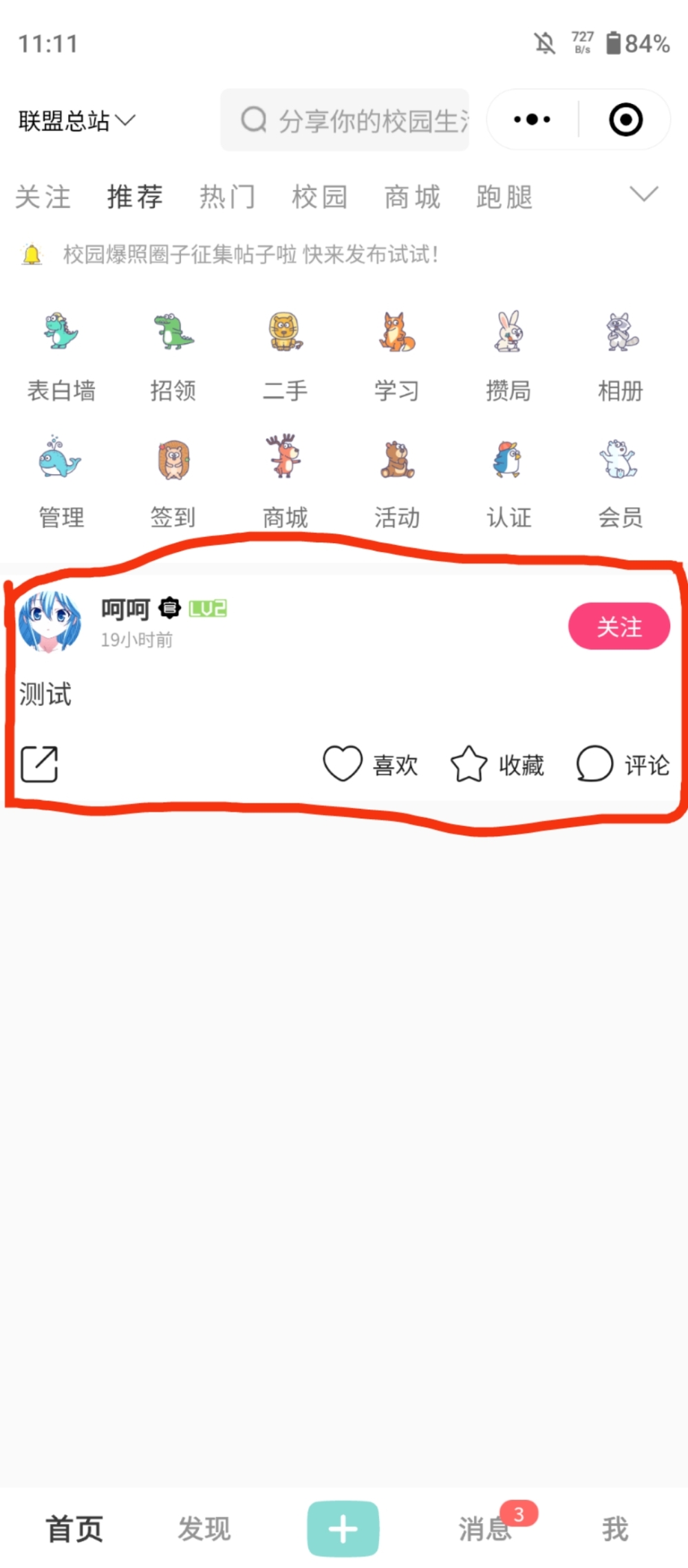Share the 测试 post
Image resolution: width=688 pixels, height=1568 pixels.
(x=39, y=764)
